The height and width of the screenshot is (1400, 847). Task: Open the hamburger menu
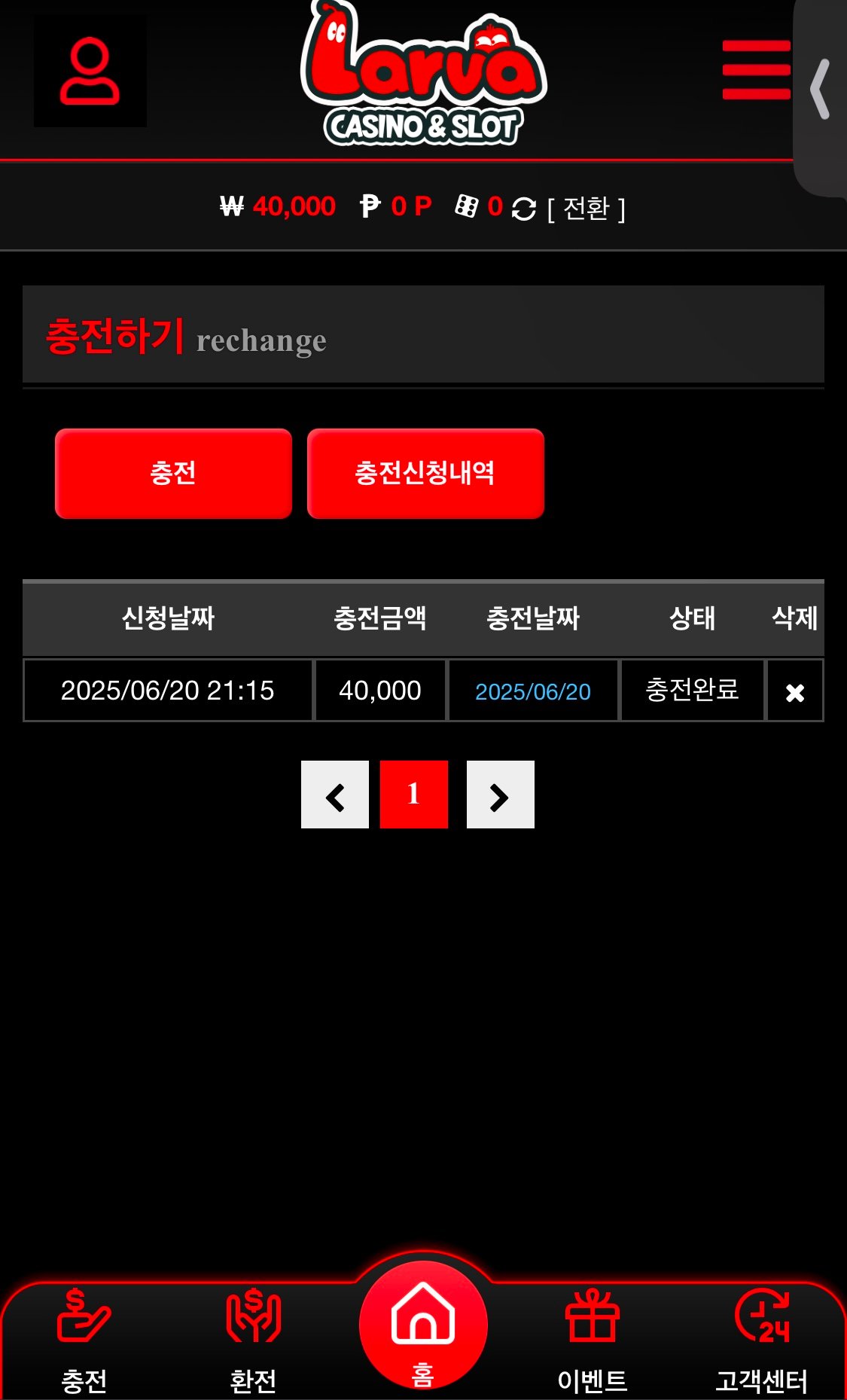(x=756, y=70)
